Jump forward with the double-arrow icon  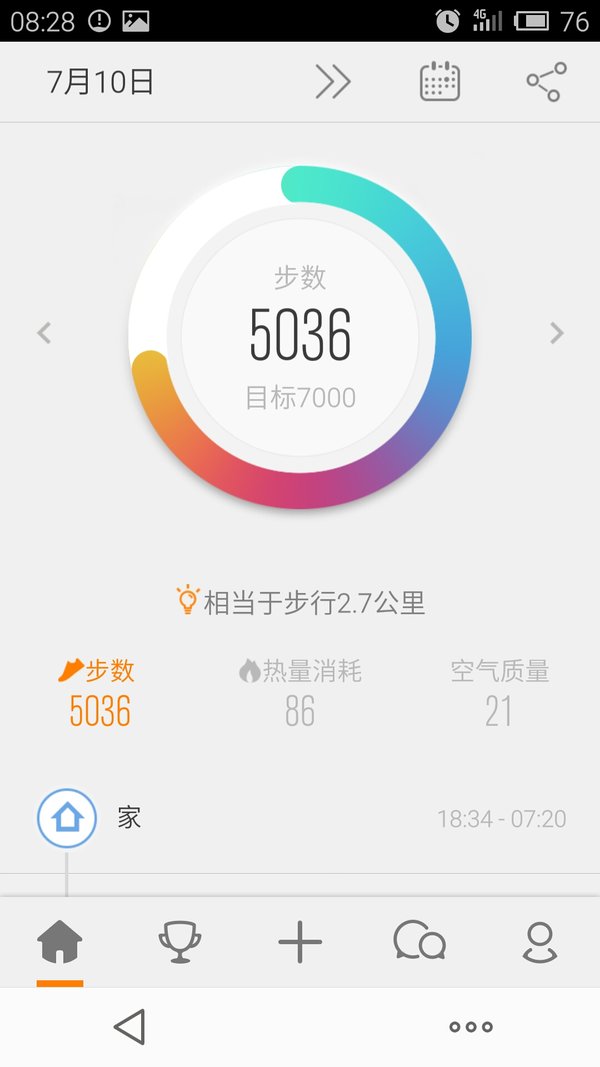pos(333,82)
